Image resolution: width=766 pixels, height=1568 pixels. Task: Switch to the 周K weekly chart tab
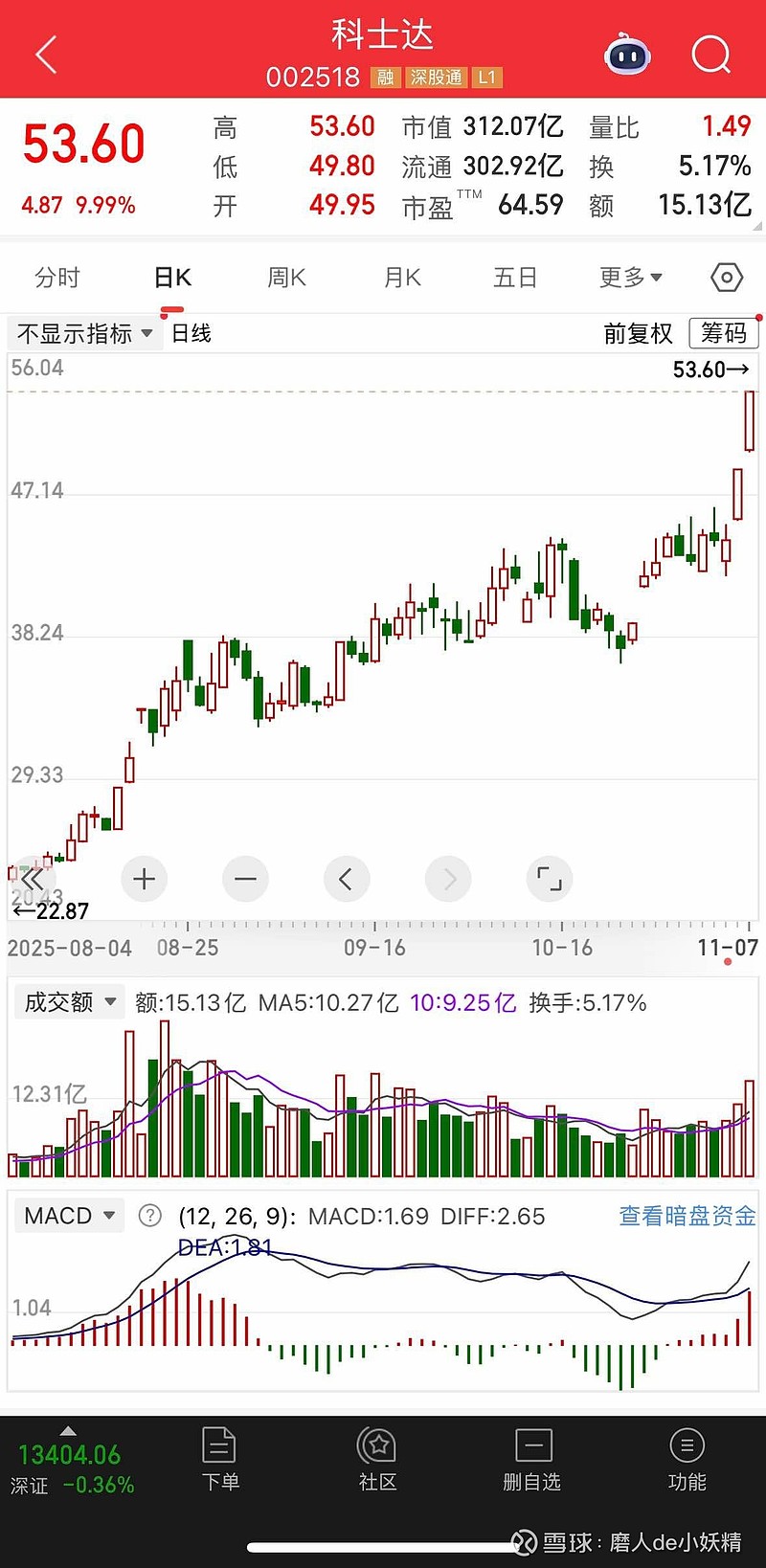(x=285, y=277)
